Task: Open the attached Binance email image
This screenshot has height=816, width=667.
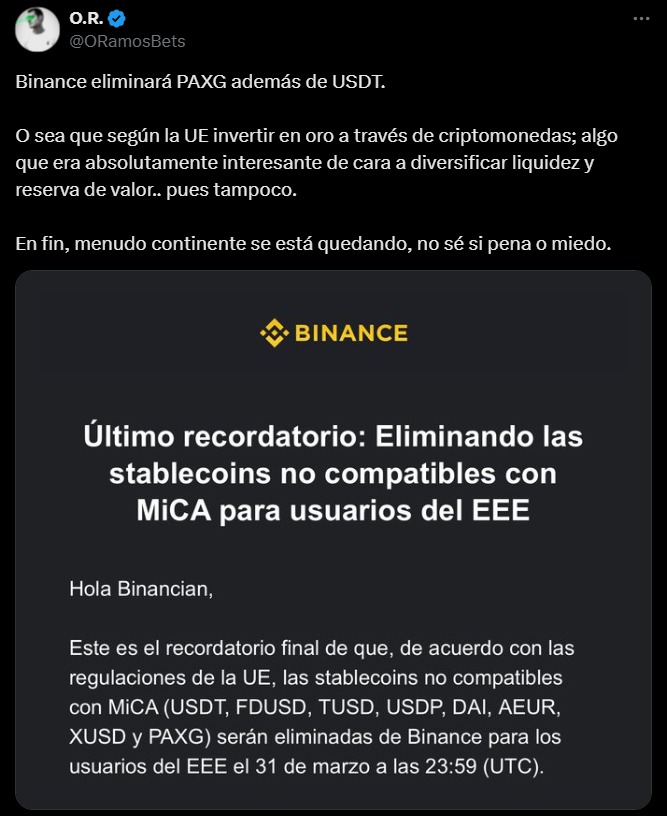Action: (333, 540)
